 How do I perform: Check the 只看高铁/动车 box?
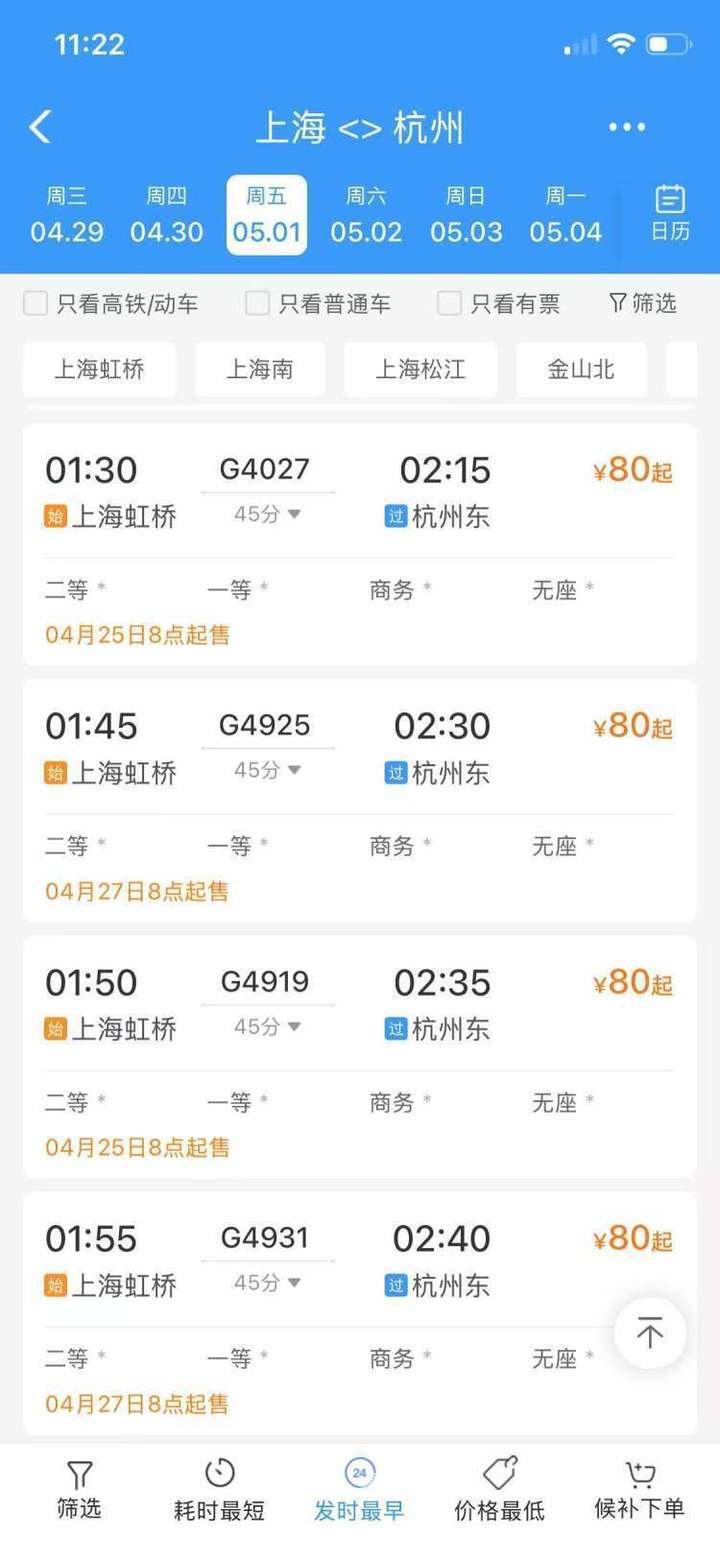(x=36, y=304)
